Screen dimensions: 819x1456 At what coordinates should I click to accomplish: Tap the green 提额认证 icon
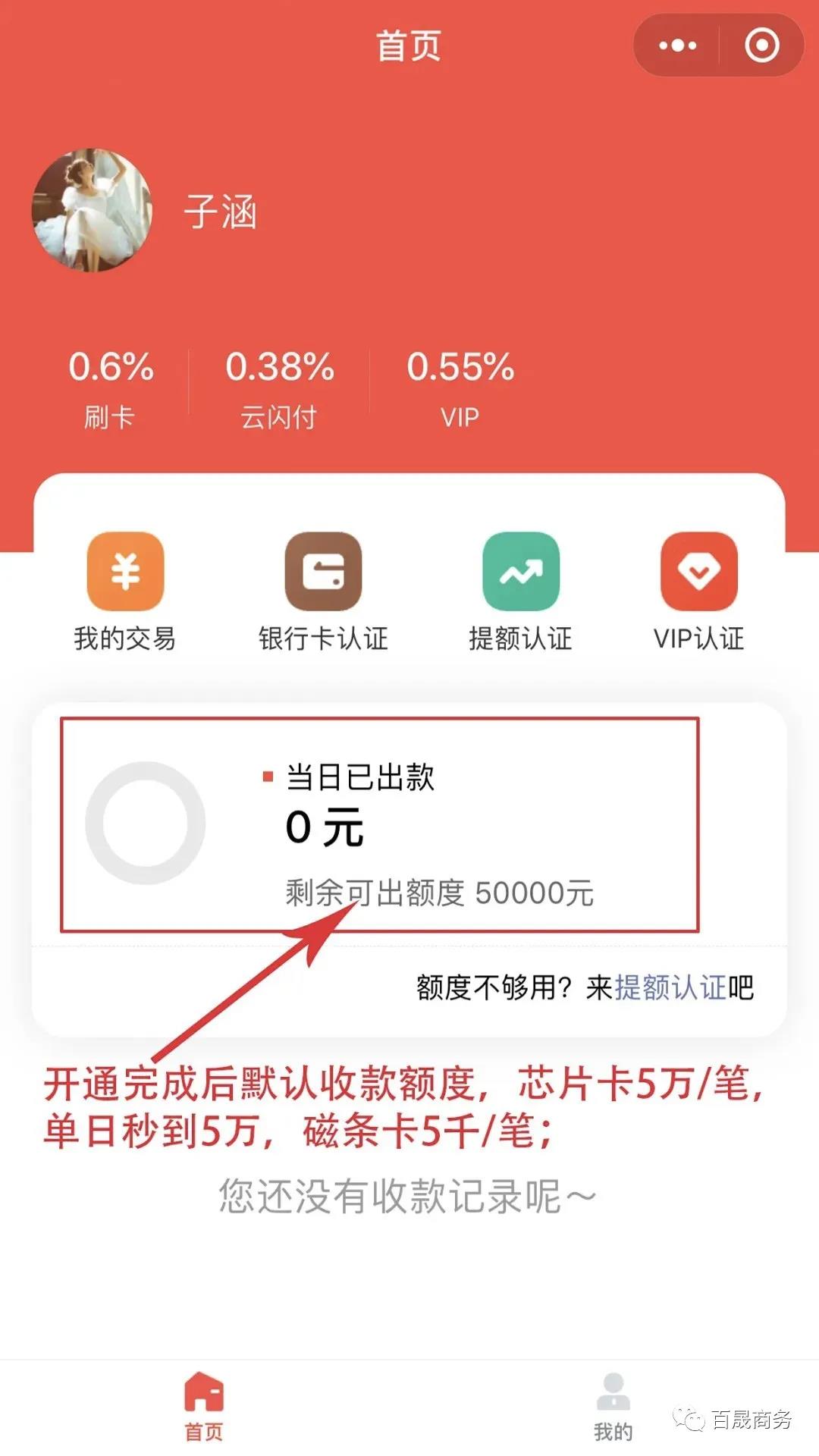point(521,571)
